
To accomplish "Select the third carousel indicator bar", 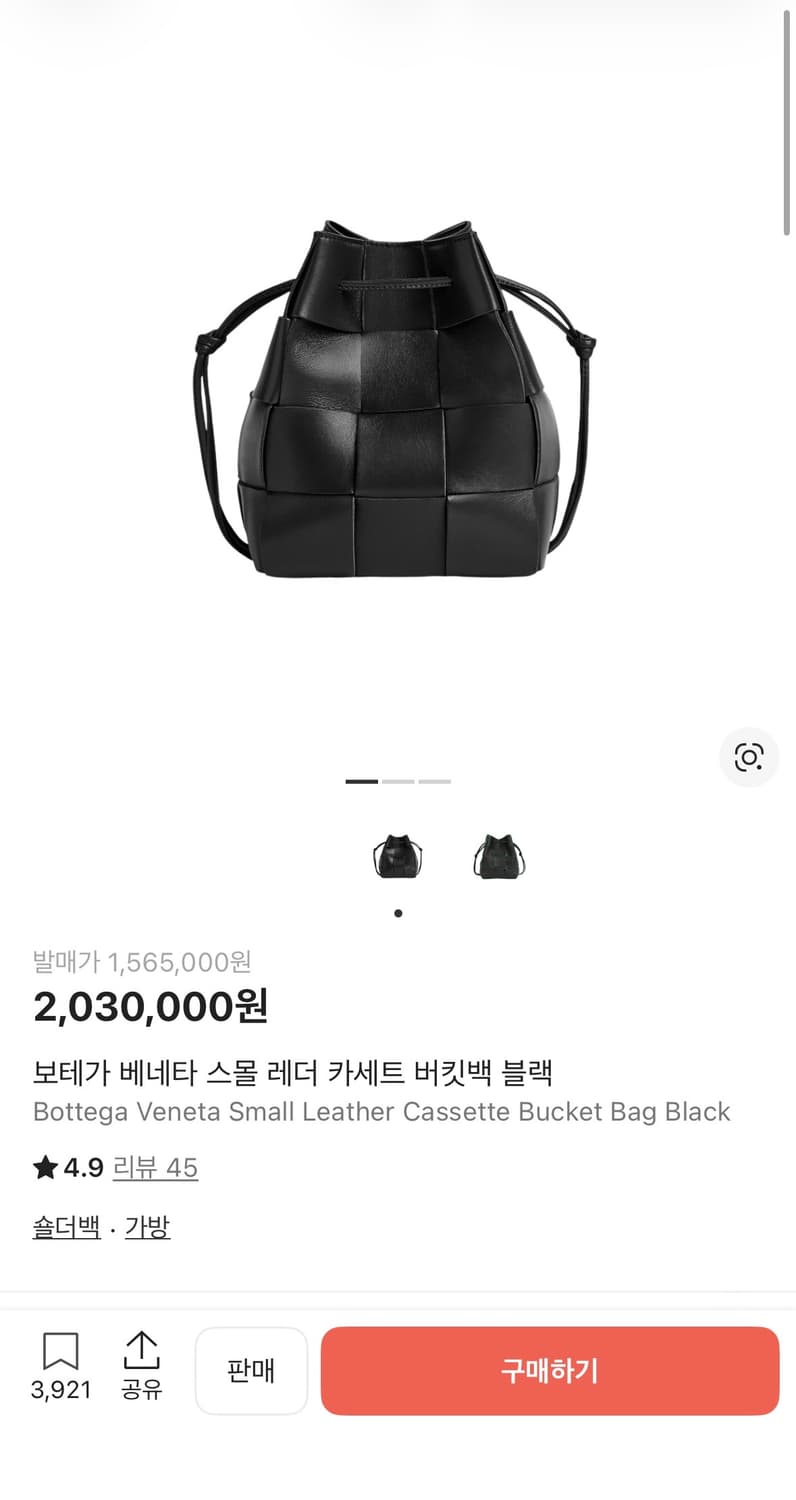I will tap(435, 781).
